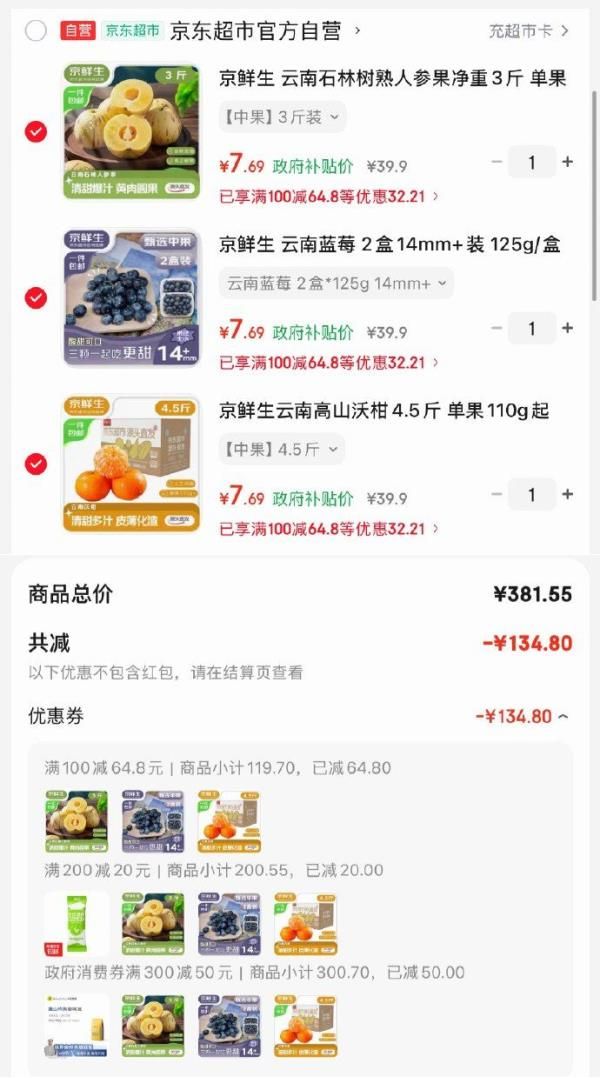Change the 【中果】3斤装 spec option

[x=282, y=117]
